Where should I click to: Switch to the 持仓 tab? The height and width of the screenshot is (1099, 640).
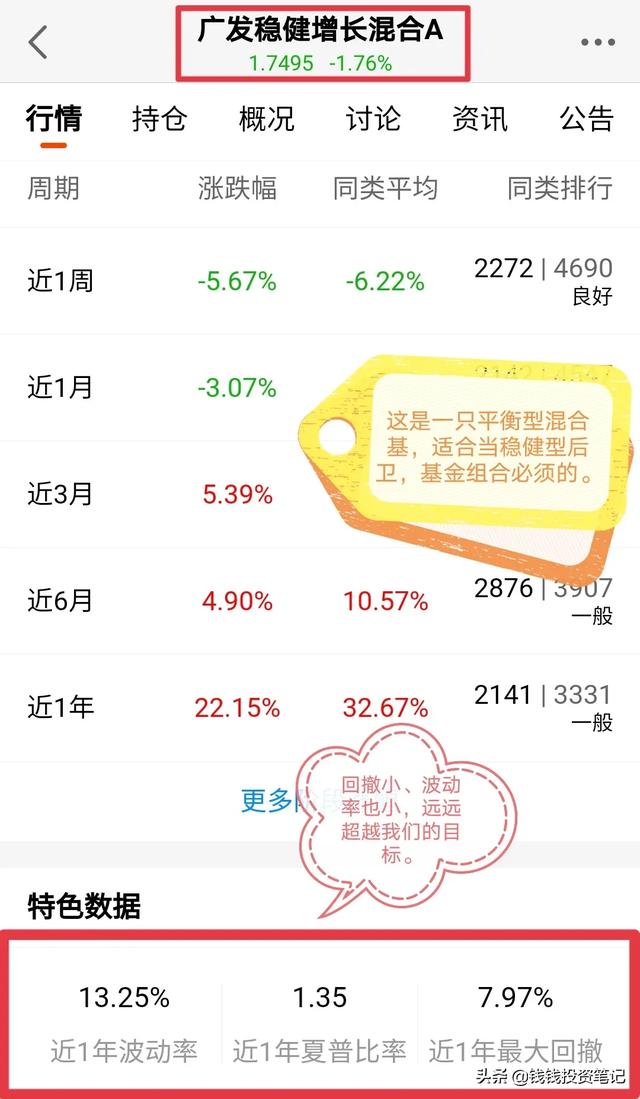point(159,118)
